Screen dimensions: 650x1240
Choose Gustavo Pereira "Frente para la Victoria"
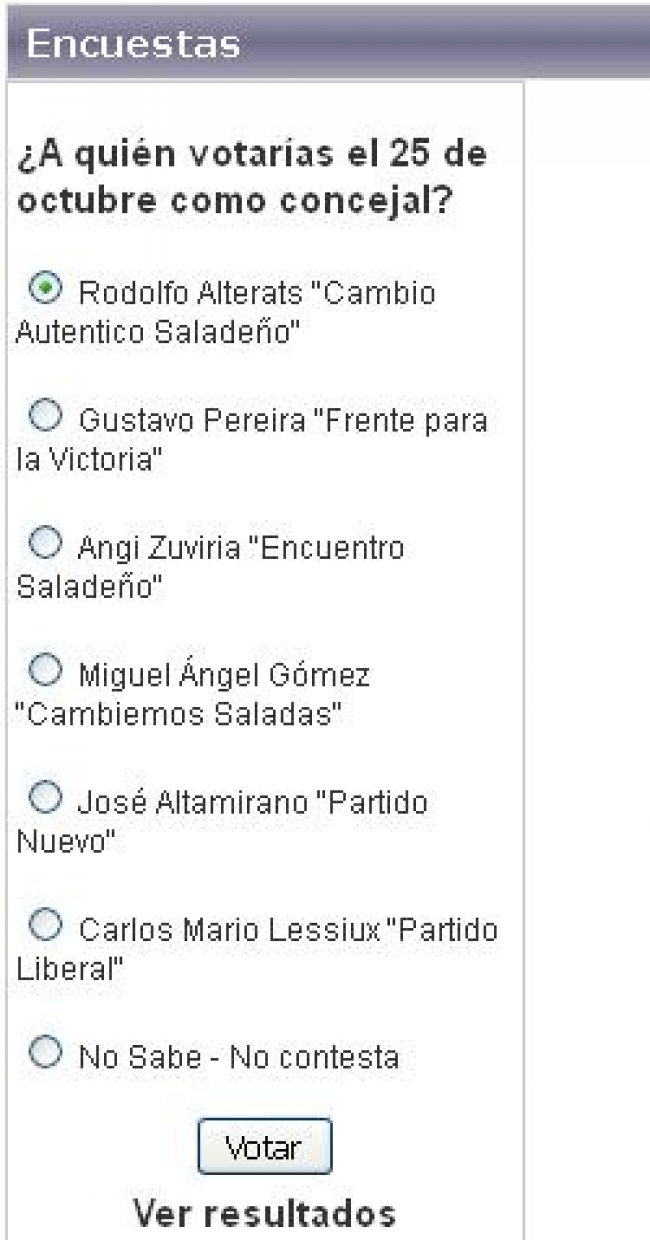click(x=46, y=415)
